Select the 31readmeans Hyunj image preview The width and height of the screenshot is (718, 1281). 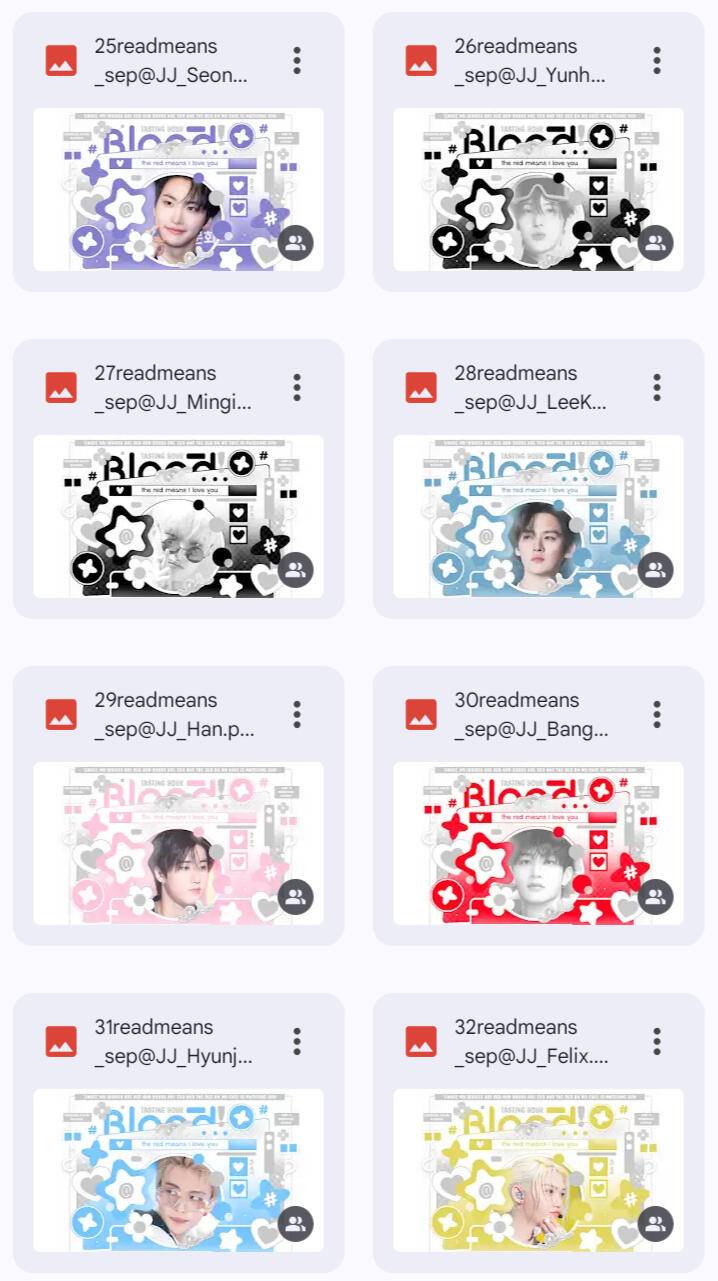[x=178, y=1170]
